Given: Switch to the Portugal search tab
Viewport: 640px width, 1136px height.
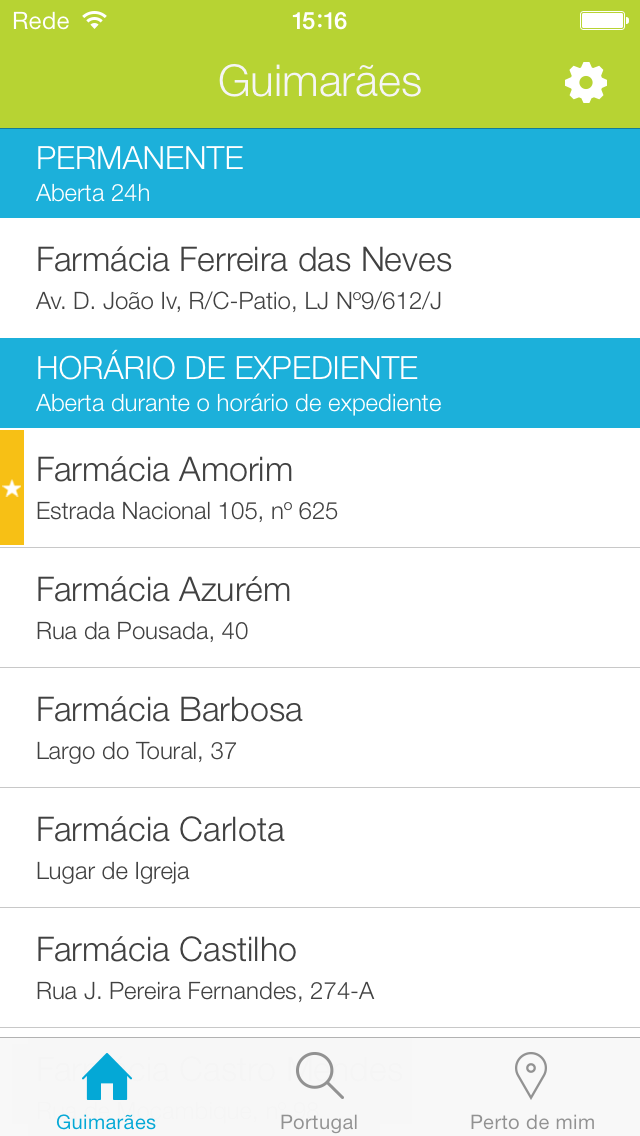Looking at the screenshot, I should click(x=319, y=1090).
